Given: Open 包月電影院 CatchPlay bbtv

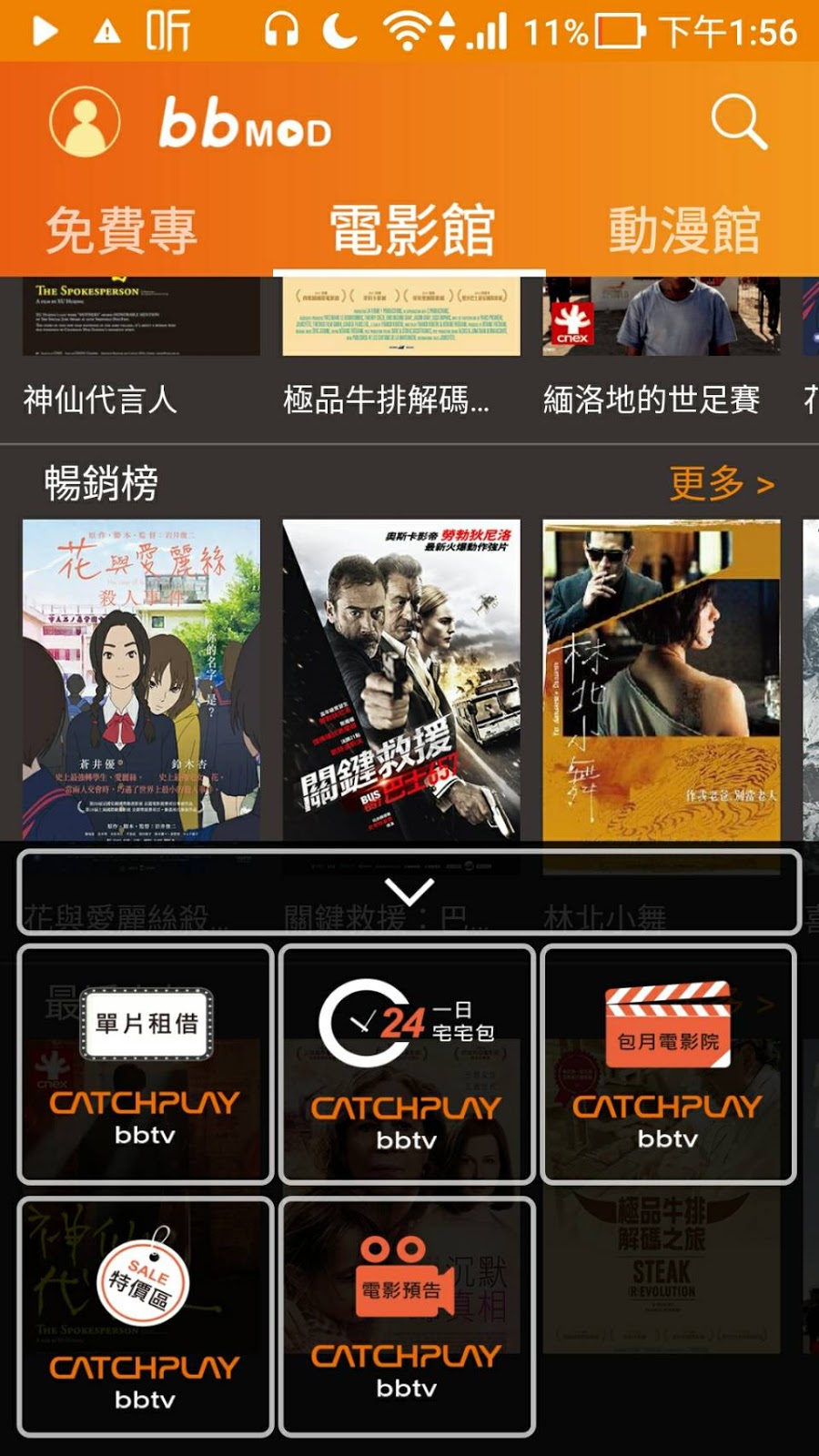Looking at the screenshot, I should click(x=668, y=1065).
